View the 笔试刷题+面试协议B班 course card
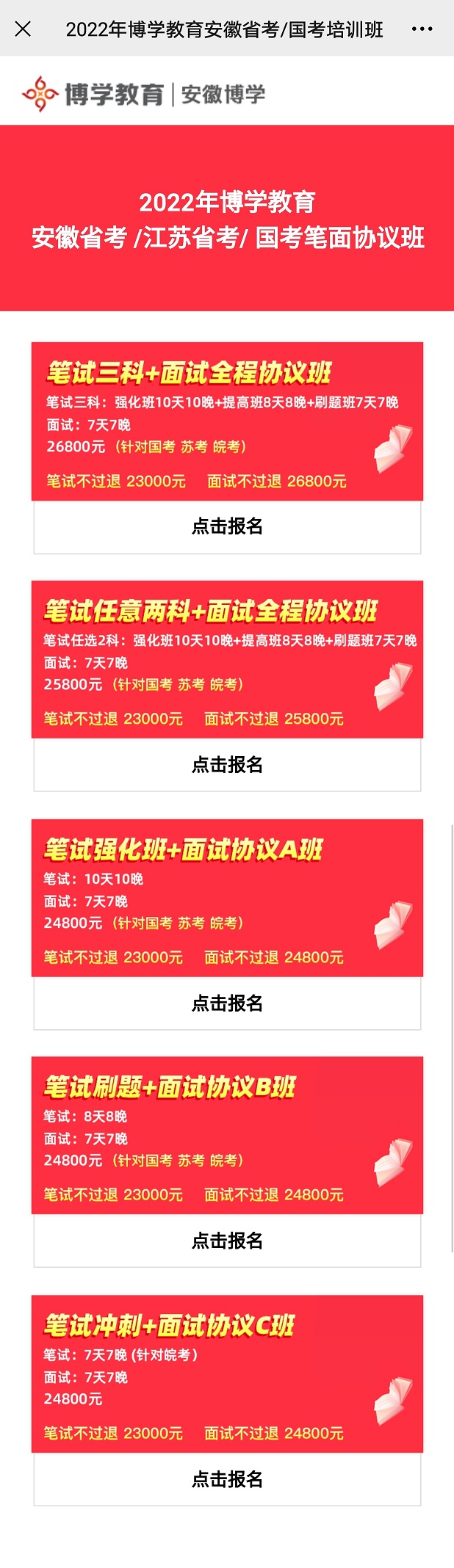 [x=227, y=1135]
